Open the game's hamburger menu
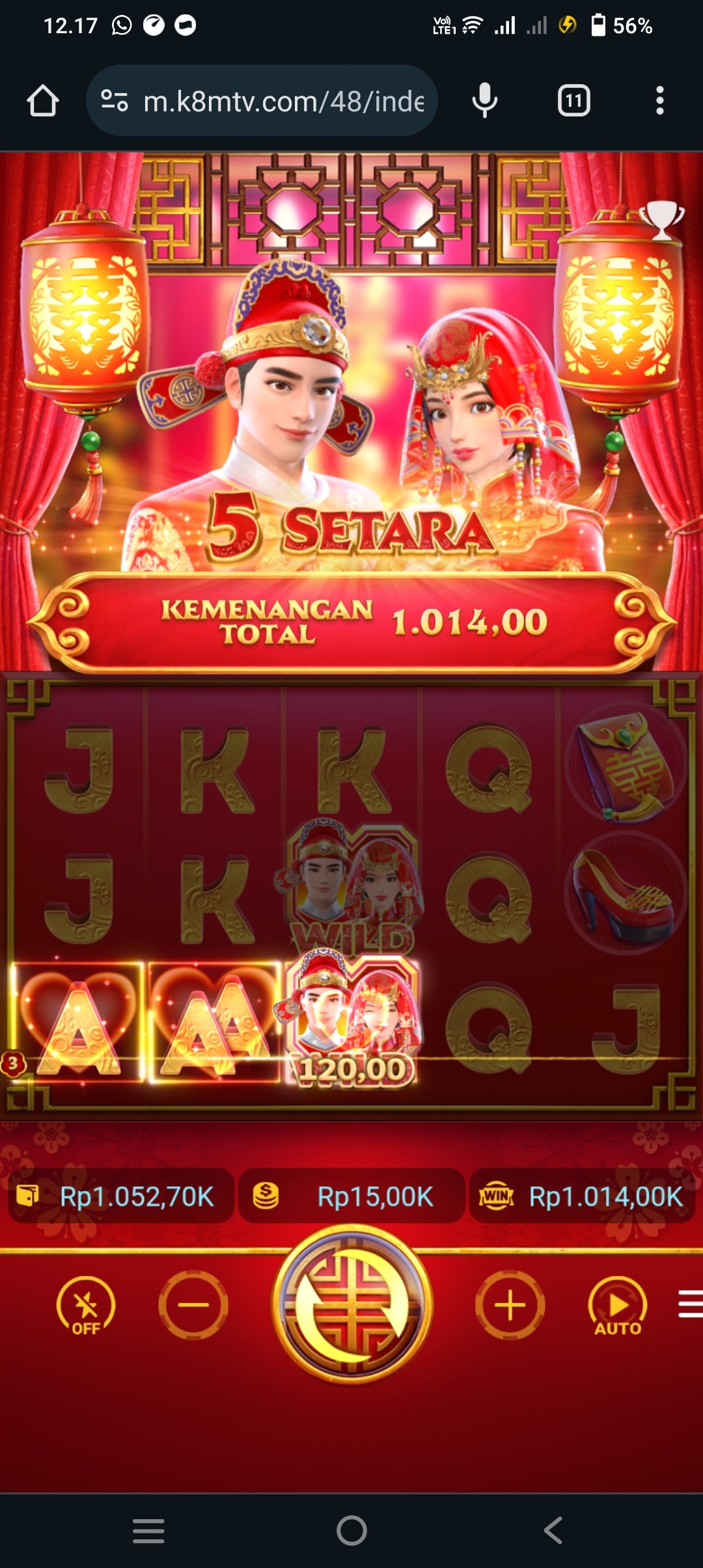Viewport: 703px width, 1568px height. (689, 1304)
